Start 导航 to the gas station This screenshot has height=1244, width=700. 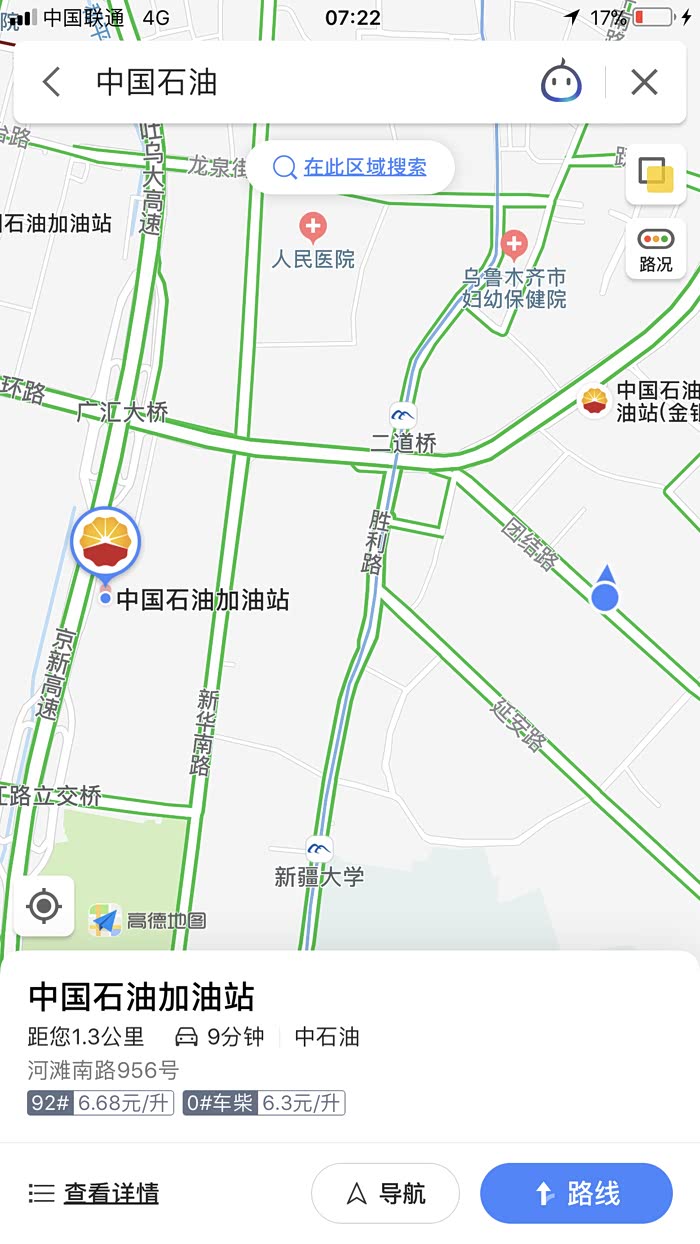385,1193
